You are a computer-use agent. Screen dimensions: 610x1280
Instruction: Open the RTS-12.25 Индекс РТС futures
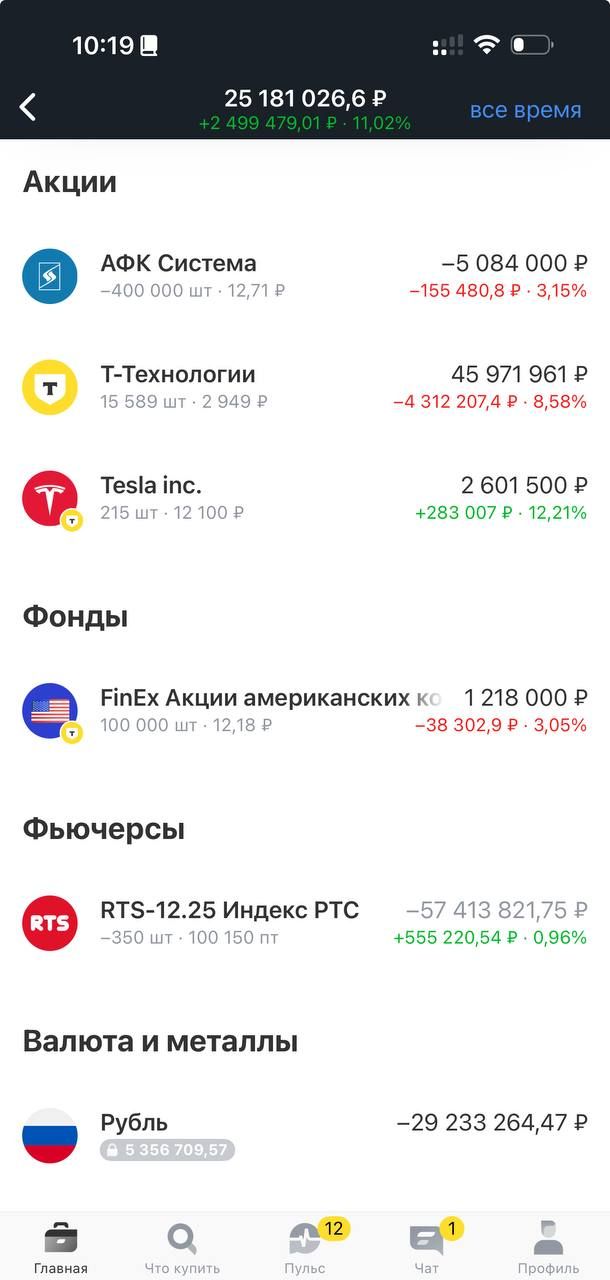pos(304,923)
